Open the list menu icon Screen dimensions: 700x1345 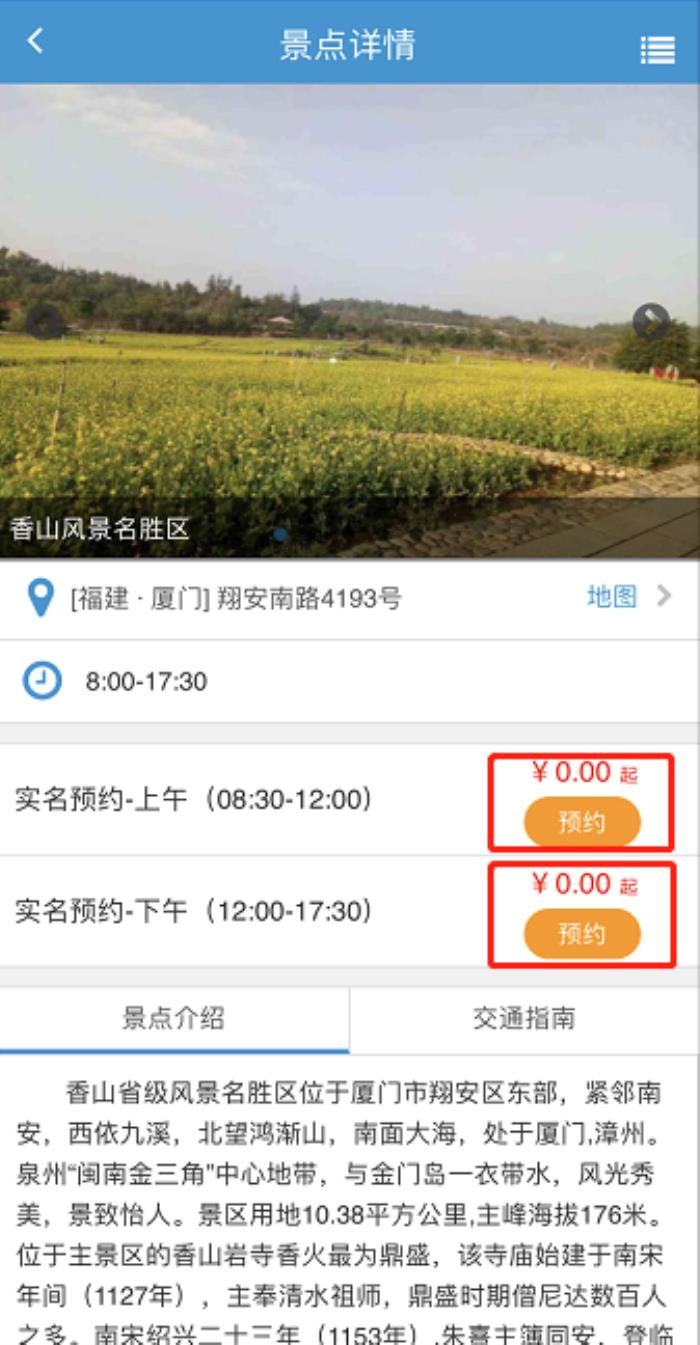pyautogui.click(x=657, y=50)
